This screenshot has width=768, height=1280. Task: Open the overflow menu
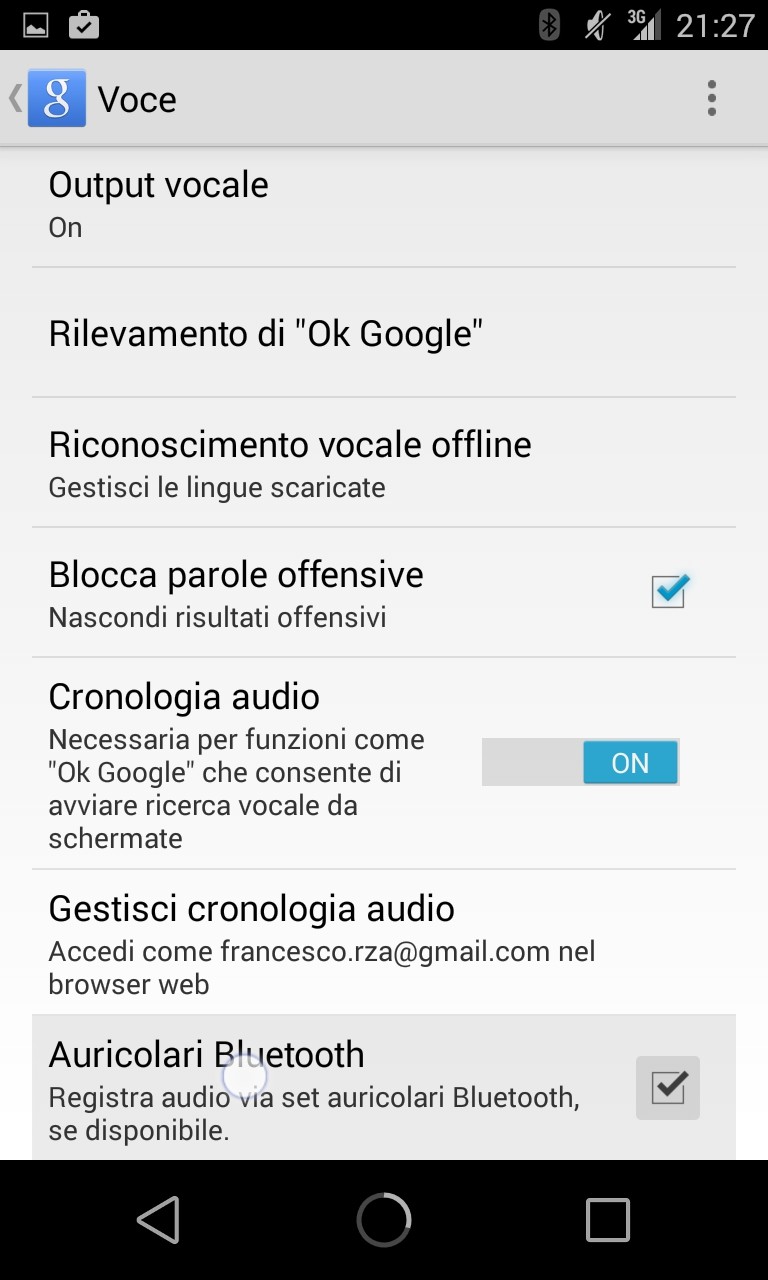pyautogui.click(x=711, y=98)
